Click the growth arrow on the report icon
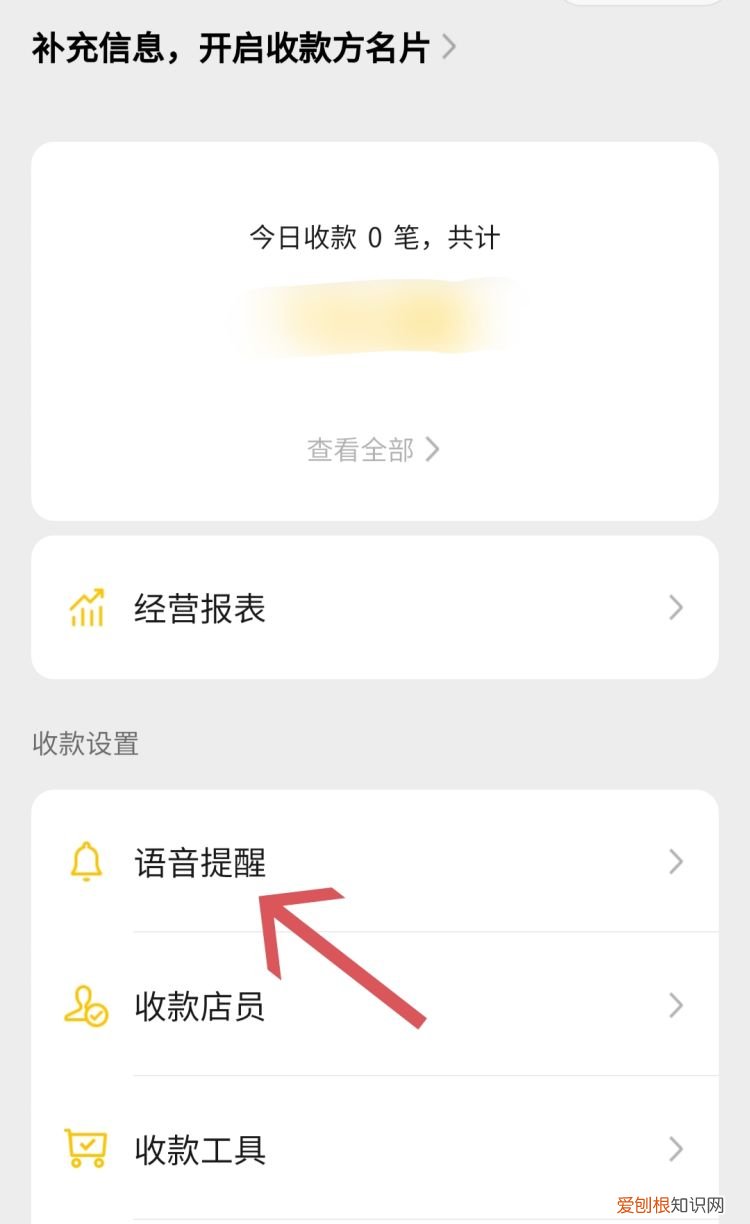 95,595
